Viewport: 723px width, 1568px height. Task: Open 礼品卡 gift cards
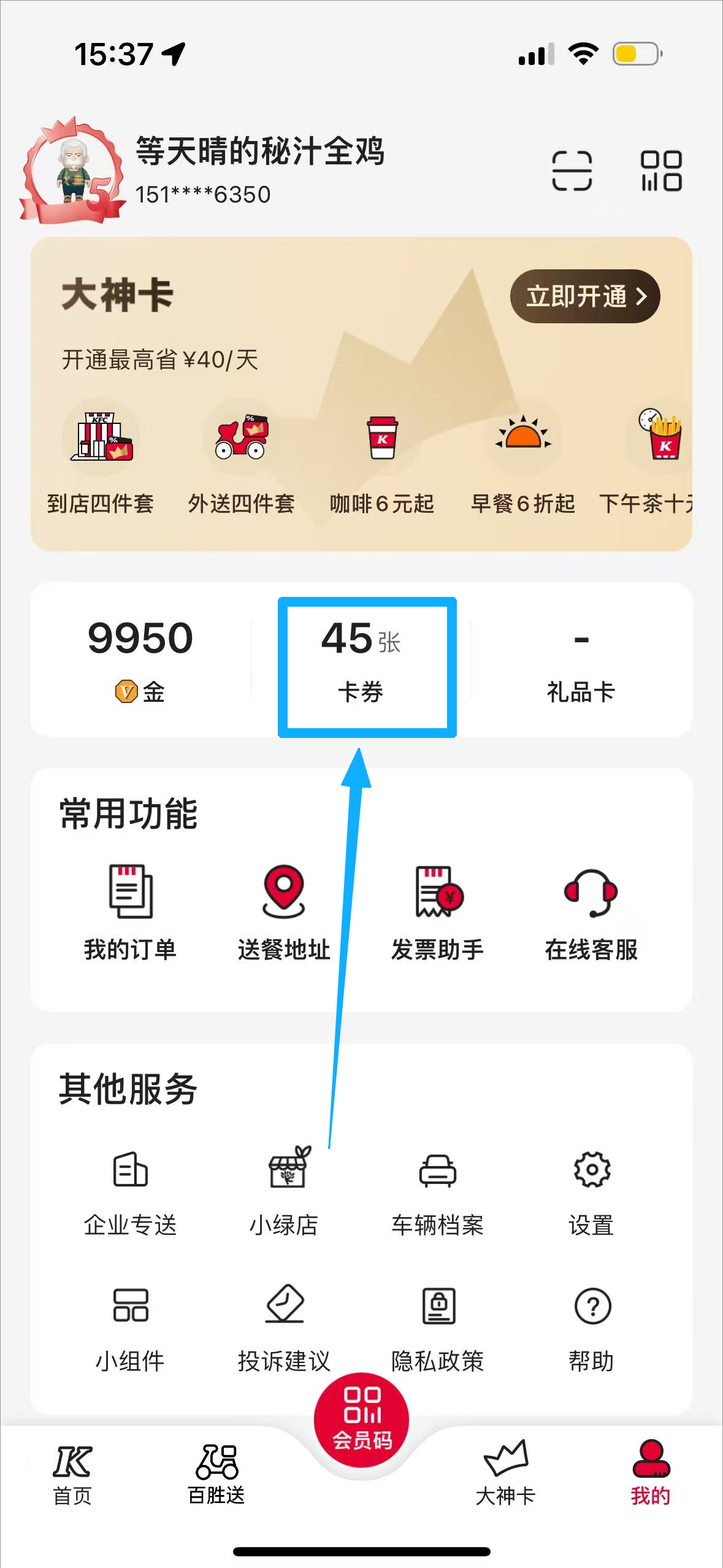[581, 666]
